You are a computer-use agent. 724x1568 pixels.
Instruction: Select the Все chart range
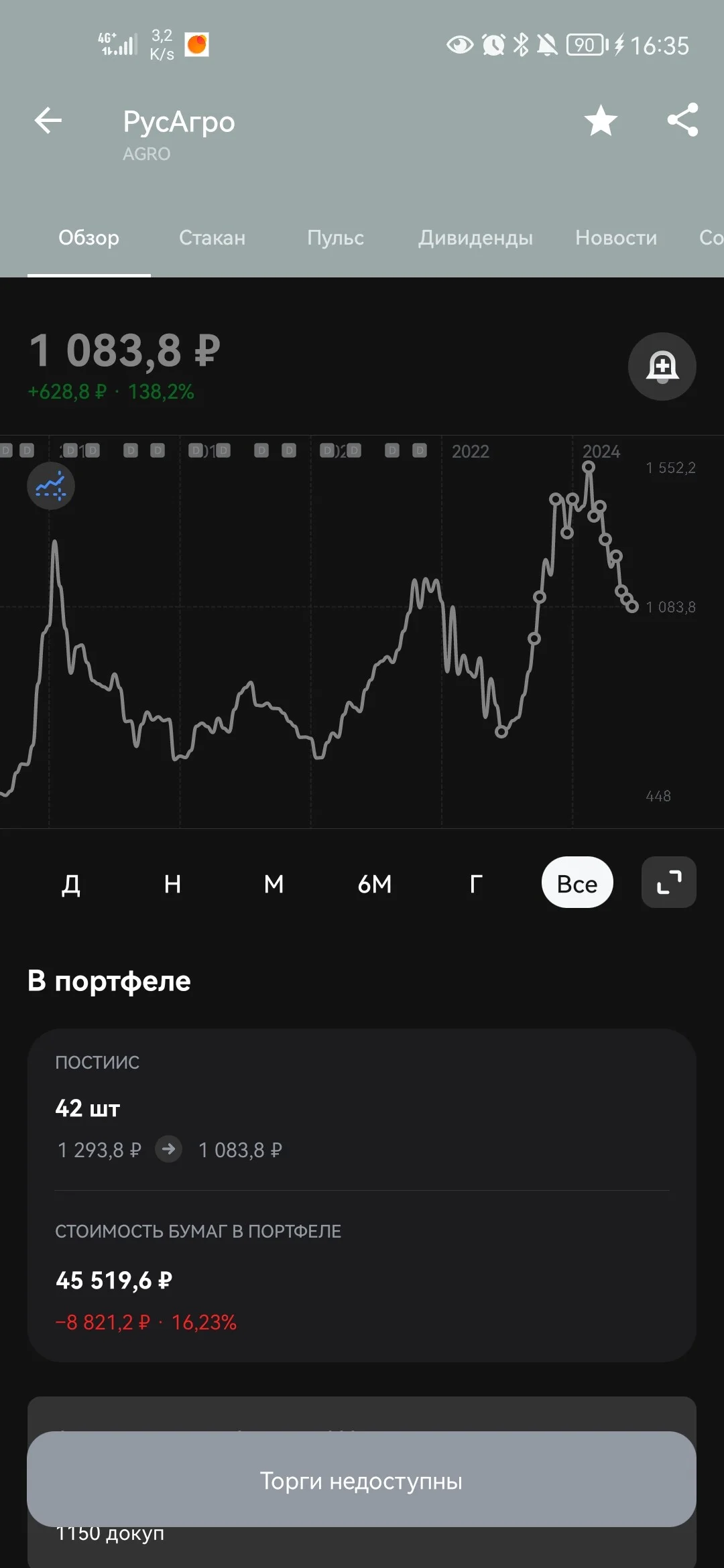[577, 883]
